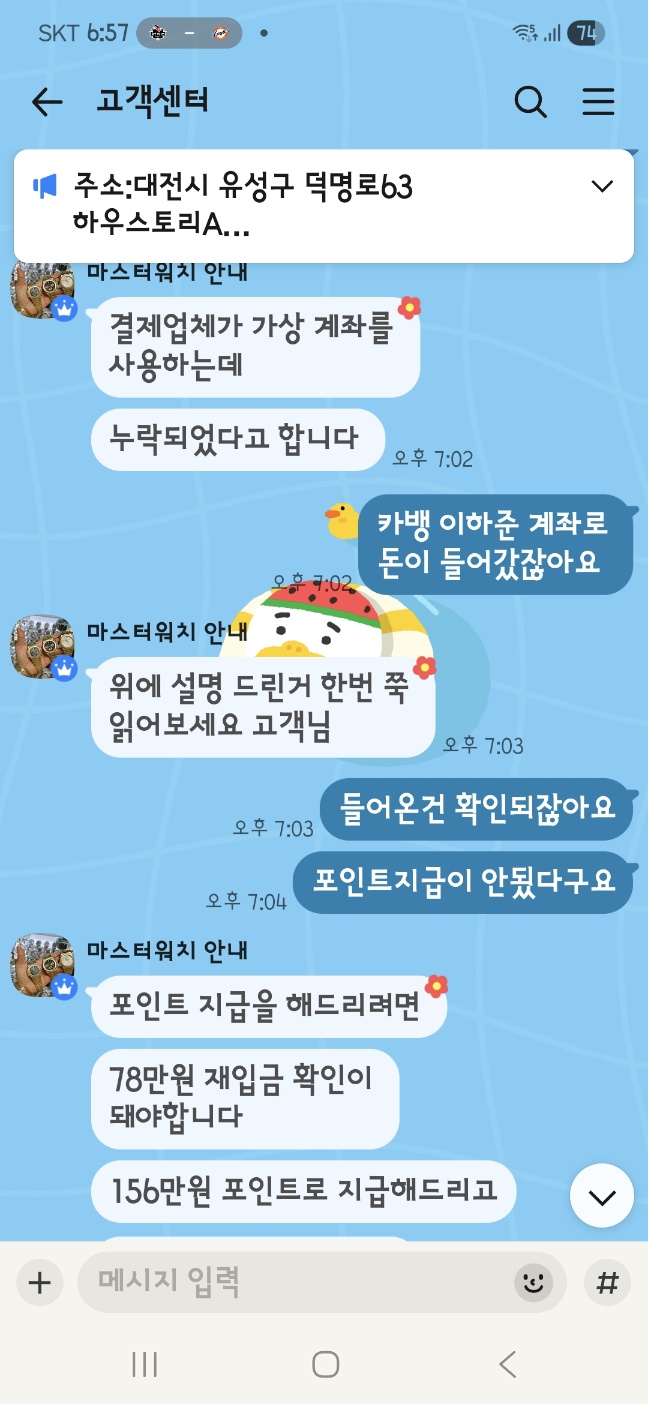Open the navigation bar recent apps
This screenshot has height=1404, width=648.
pos(145,1364)
